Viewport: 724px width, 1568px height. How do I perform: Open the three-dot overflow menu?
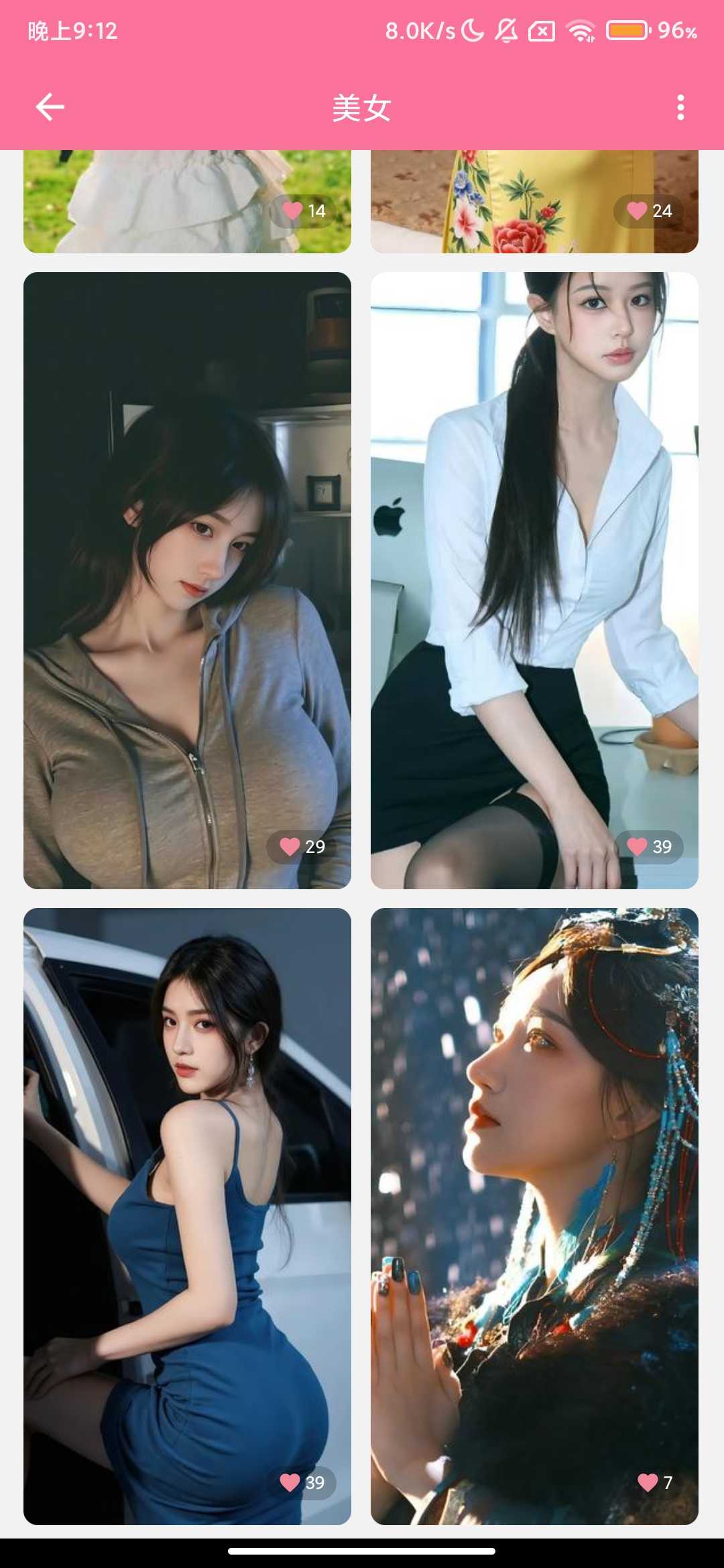[x=680, y=107]
